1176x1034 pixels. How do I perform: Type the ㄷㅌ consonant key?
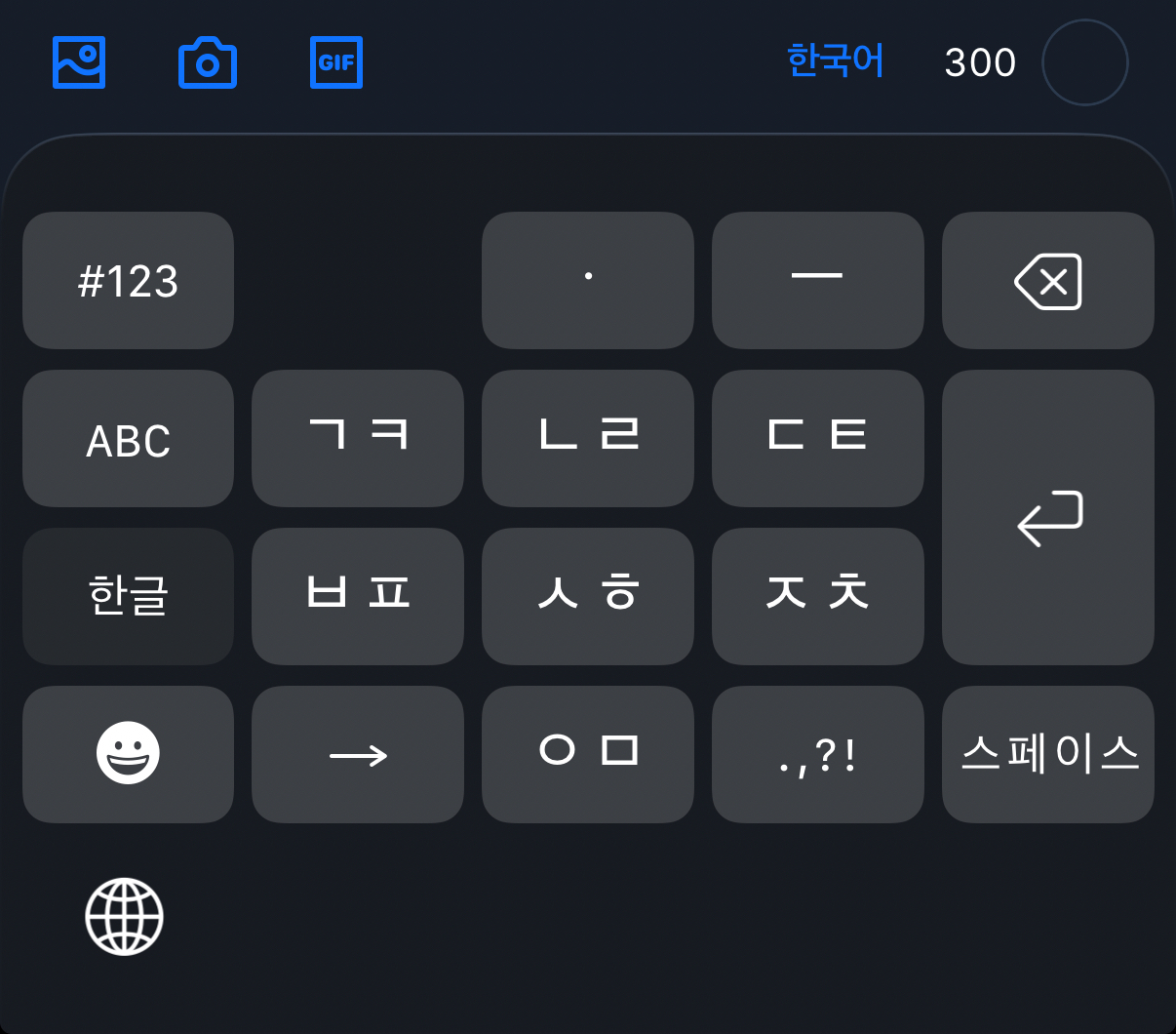tap(818, 439)
